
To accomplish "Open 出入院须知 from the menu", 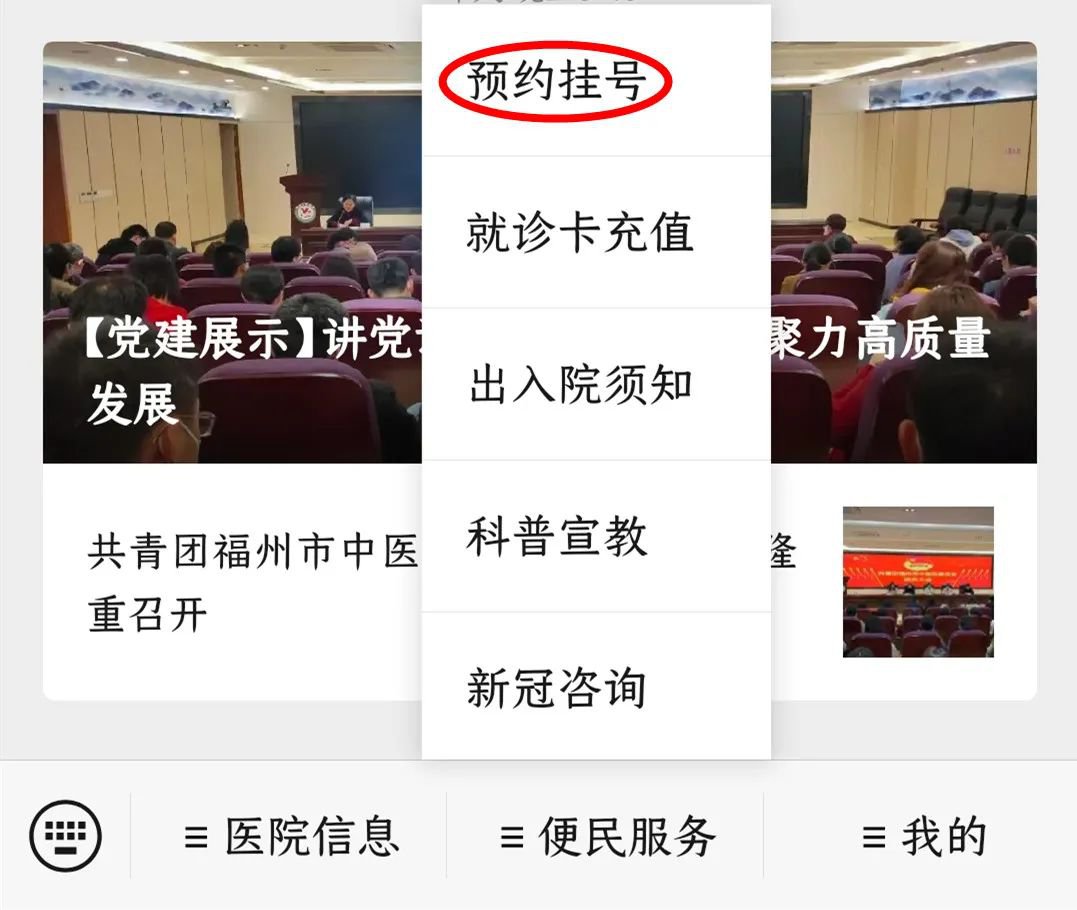I will 580,385.
